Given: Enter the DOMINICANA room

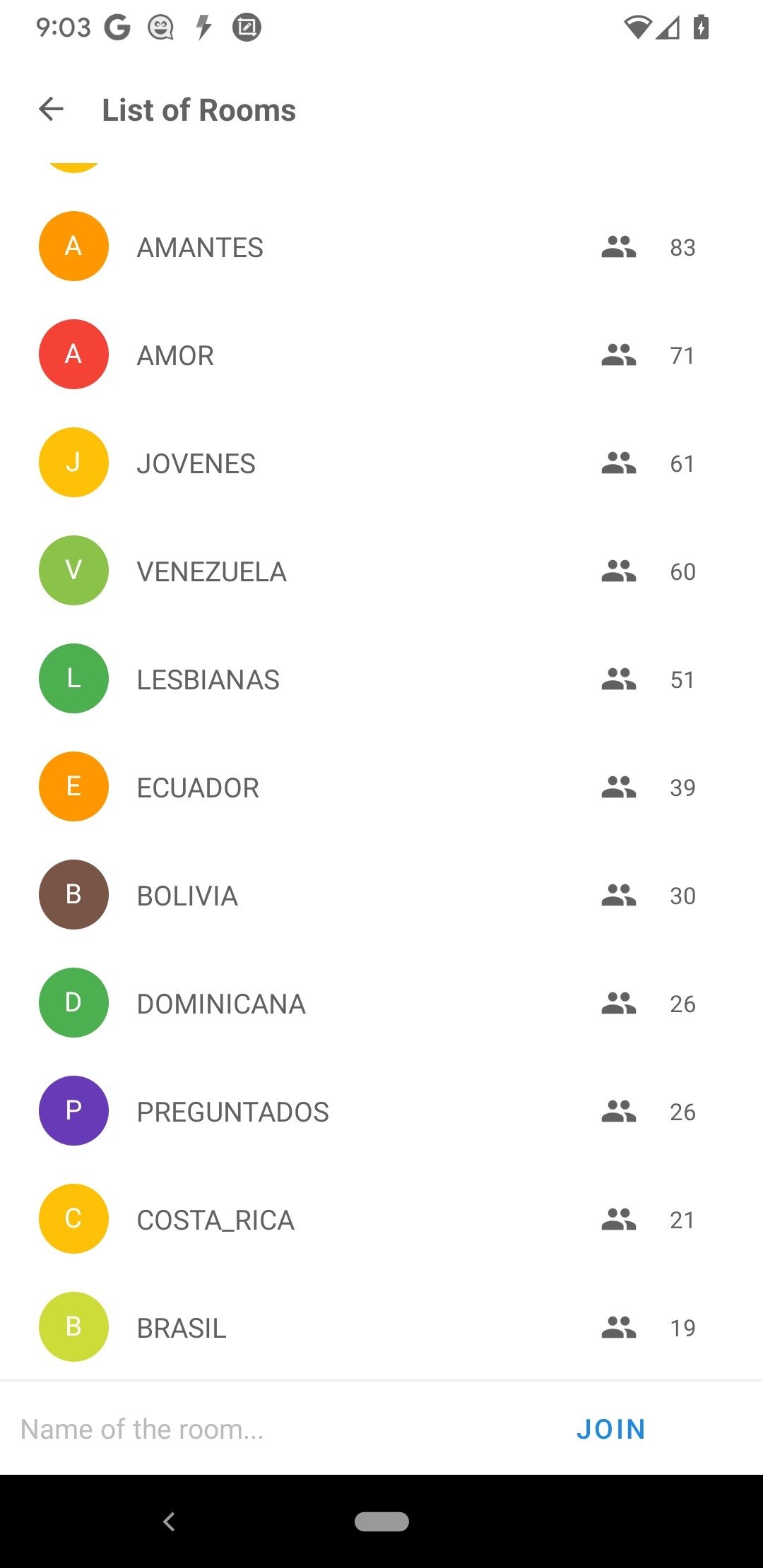Looking at the screenshot, I should [381, 1003].
